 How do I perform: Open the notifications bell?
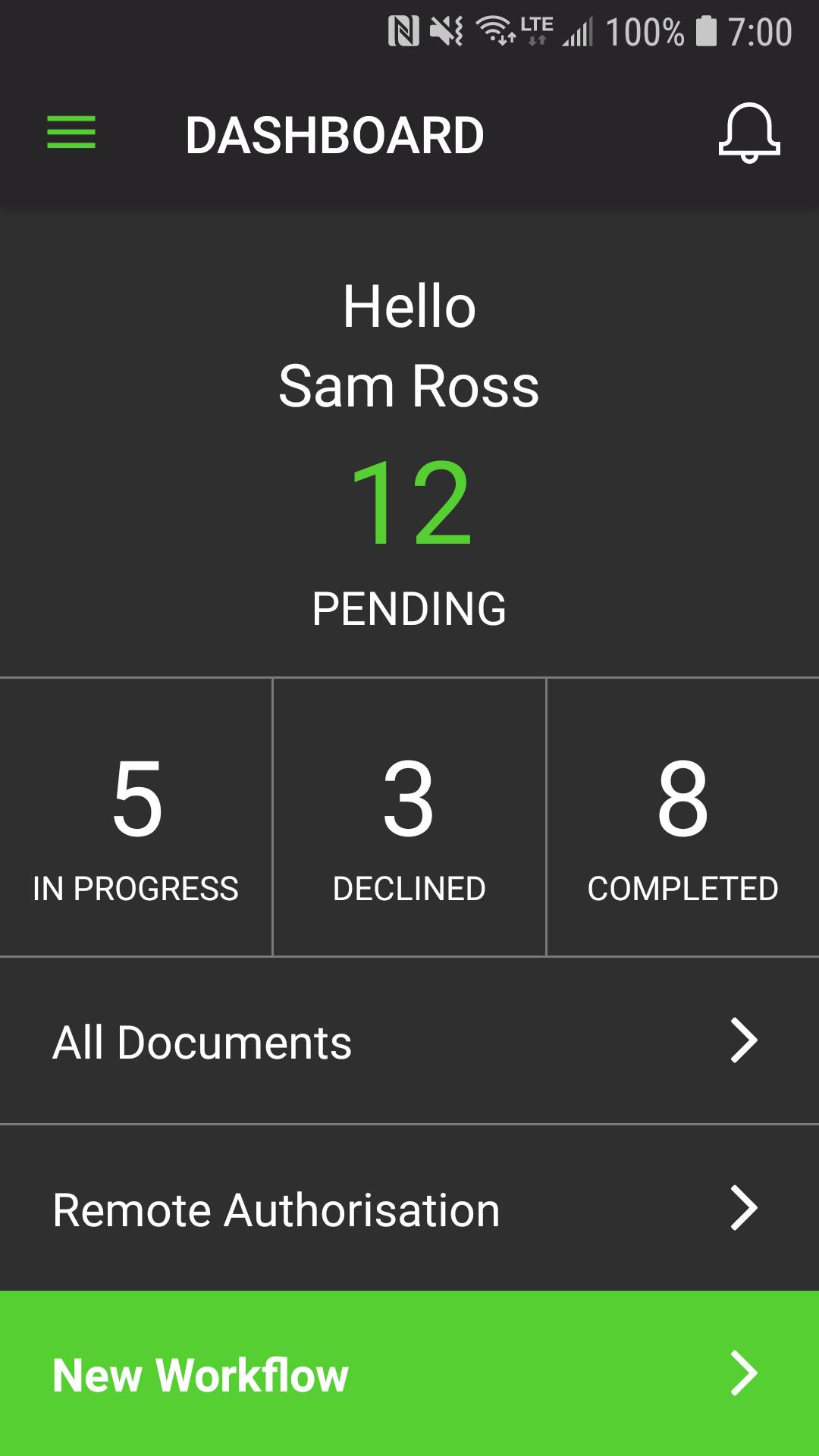point(748,133)
